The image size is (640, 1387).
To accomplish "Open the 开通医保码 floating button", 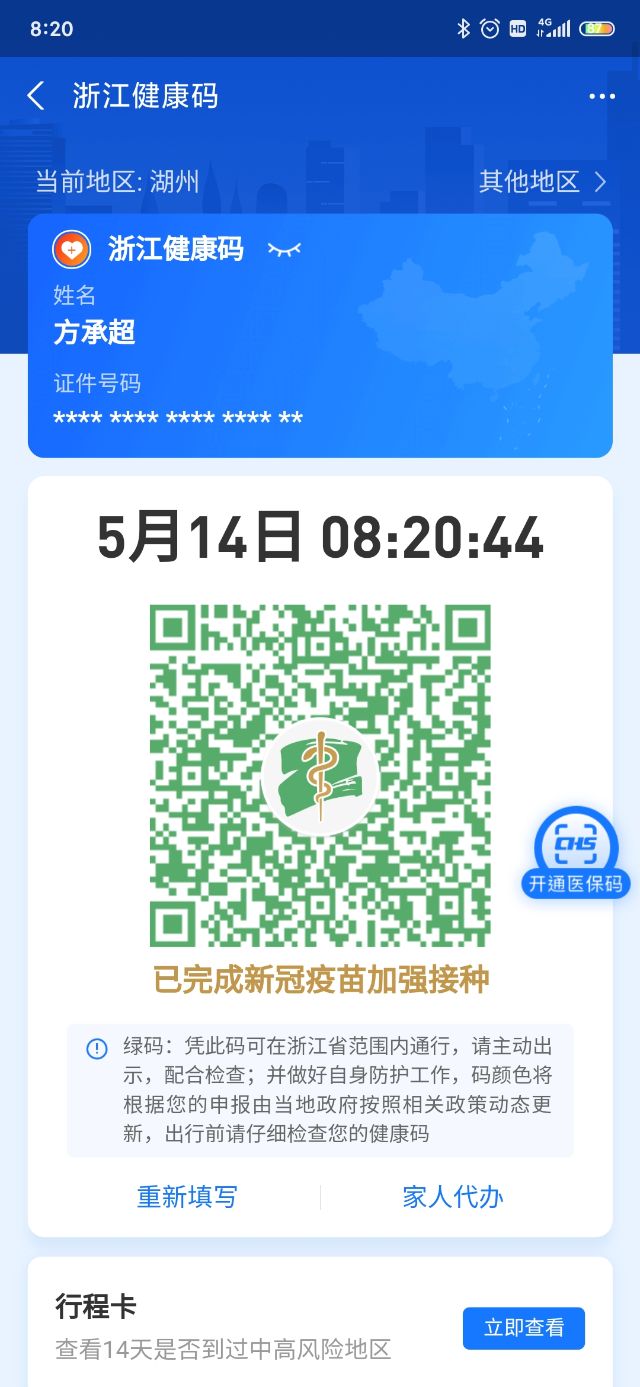I will tap(576, 853).
